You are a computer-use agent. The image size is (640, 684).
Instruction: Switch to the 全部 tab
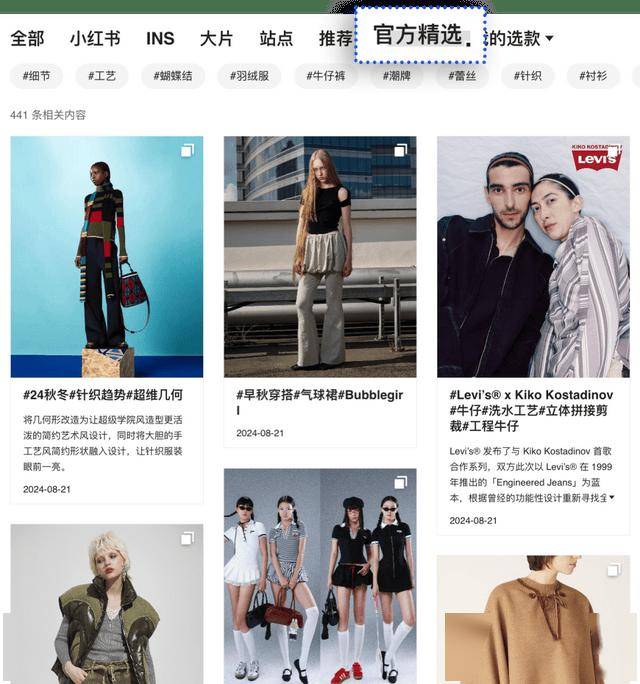click(x=27, y=39)
